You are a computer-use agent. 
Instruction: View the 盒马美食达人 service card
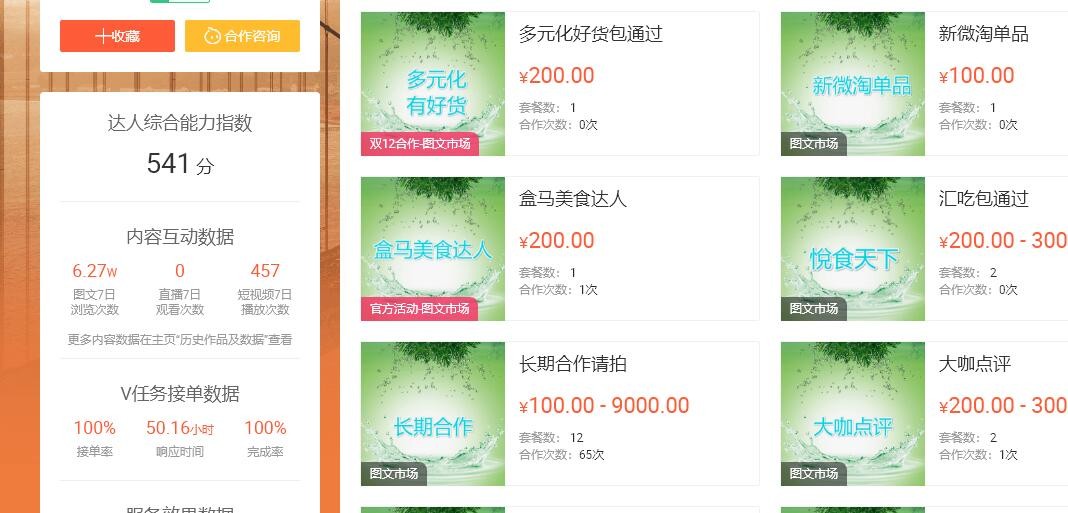click(x=573, y=199)
